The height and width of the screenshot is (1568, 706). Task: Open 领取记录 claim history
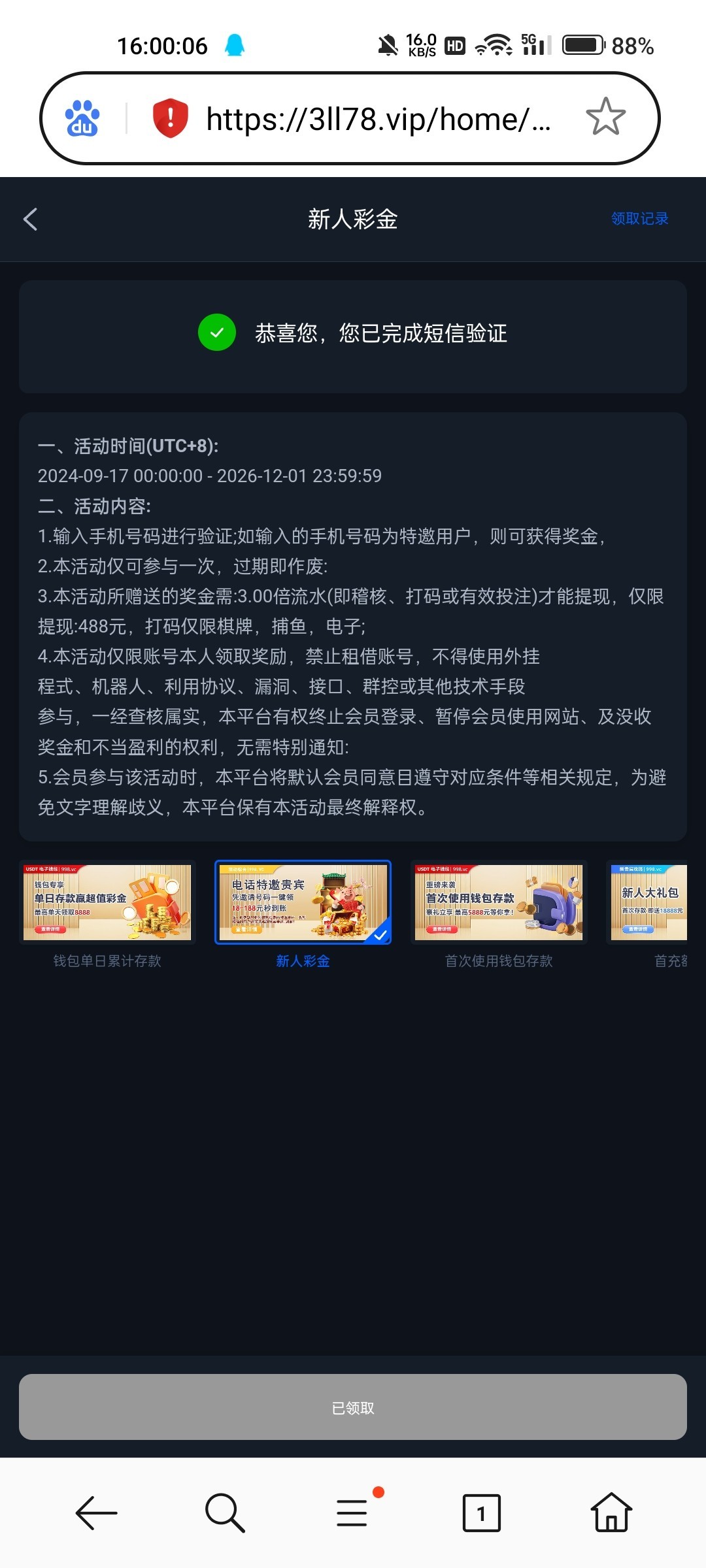tap(639, 219)
